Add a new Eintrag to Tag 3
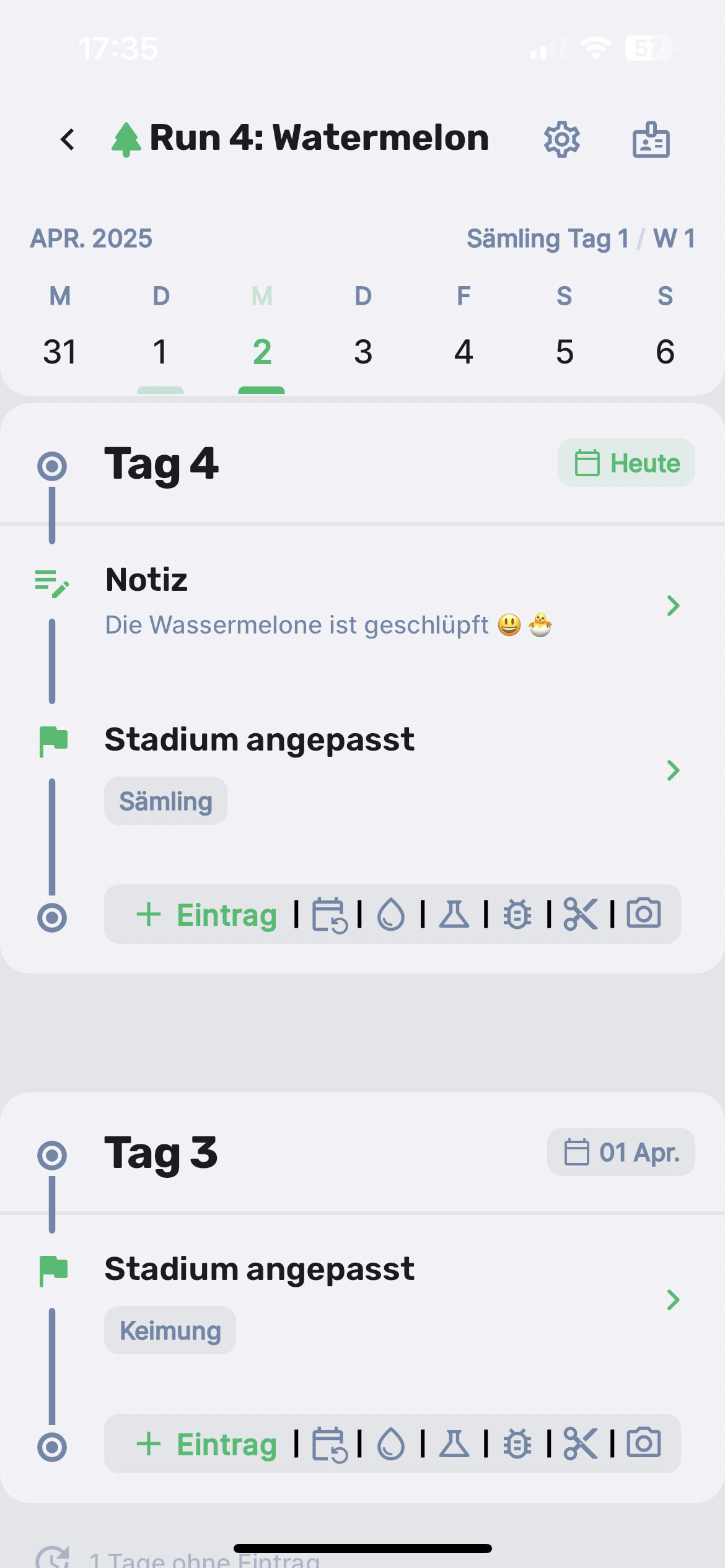Image resolution: width=725 pixels, height=1568 pixels. pos(207,1444)
